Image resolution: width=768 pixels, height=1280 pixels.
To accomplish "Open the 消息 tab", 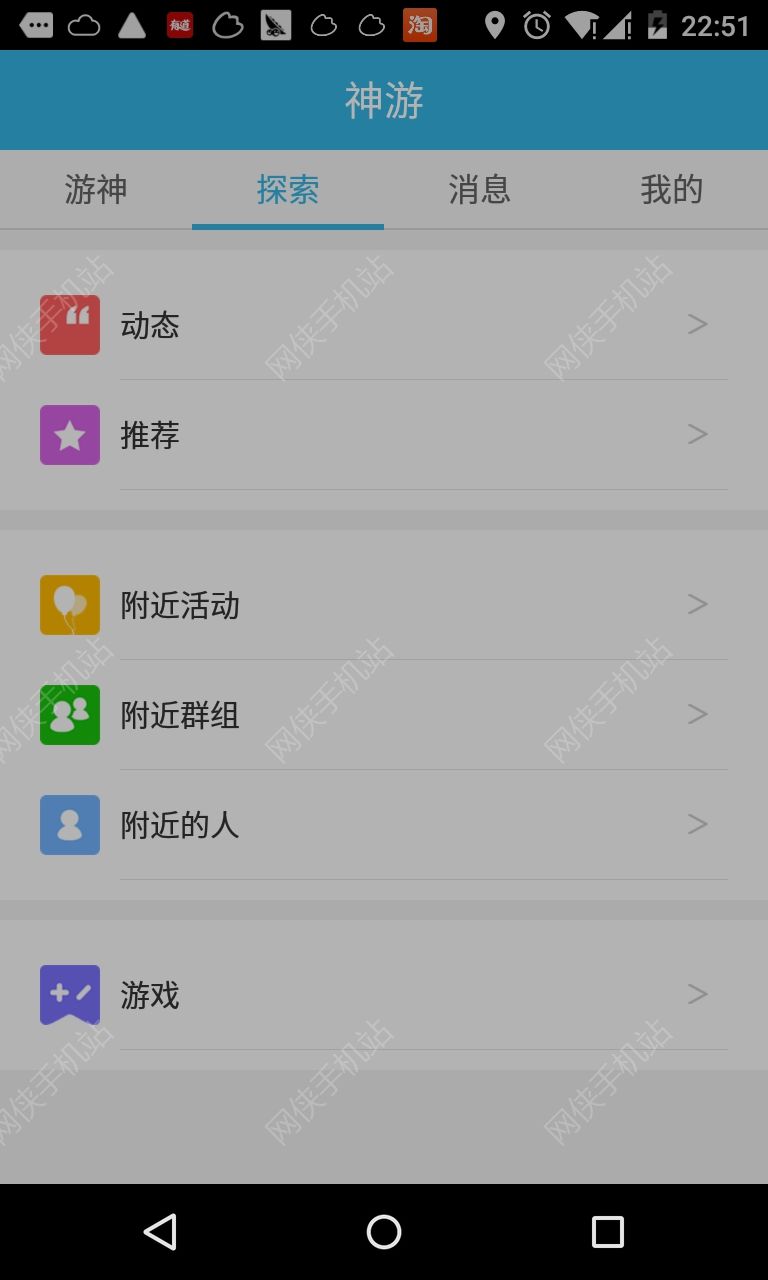I will (480, 189).
